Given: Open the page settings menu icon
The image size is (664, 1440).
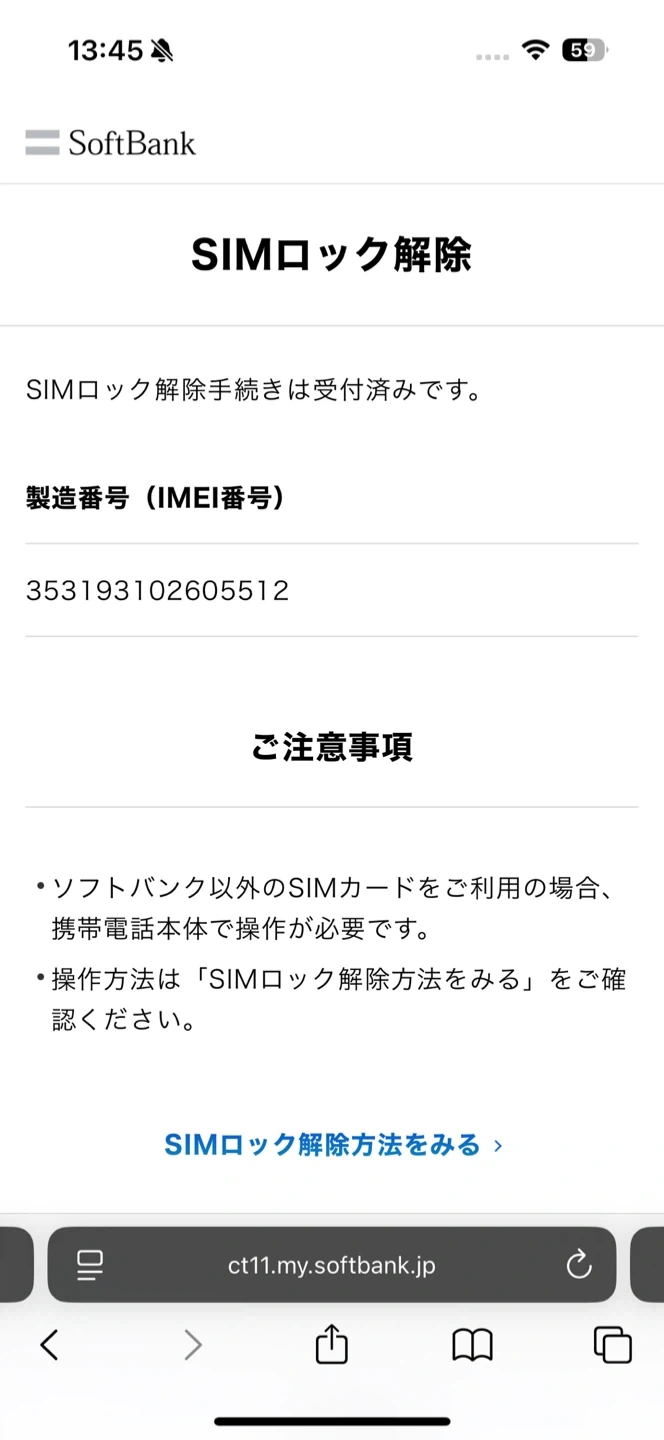Looking at the screenshot, I should (90, 1265).
